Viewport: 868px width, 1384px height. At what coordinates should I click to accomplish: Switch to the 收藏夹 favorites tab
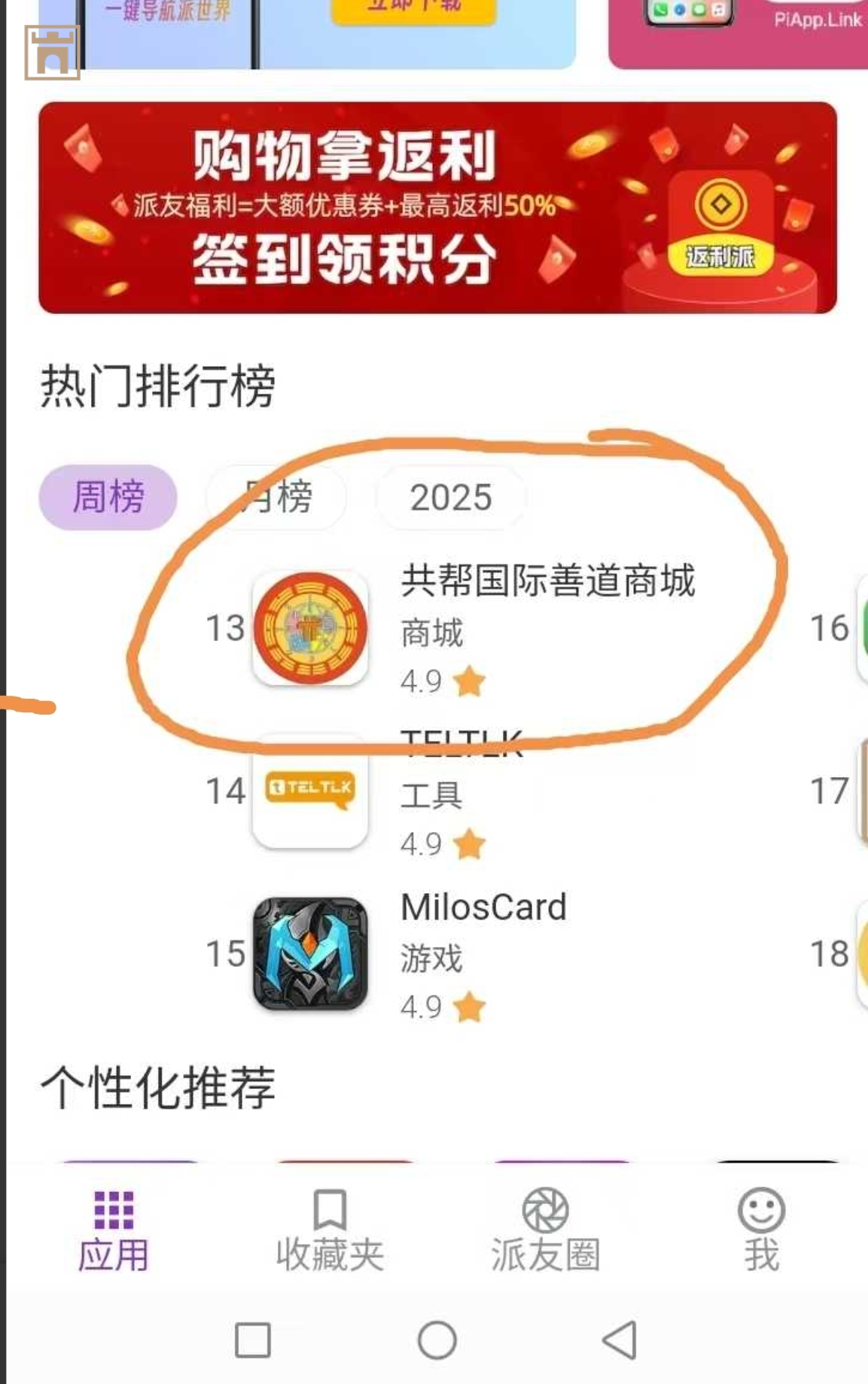click(330, 1230)
